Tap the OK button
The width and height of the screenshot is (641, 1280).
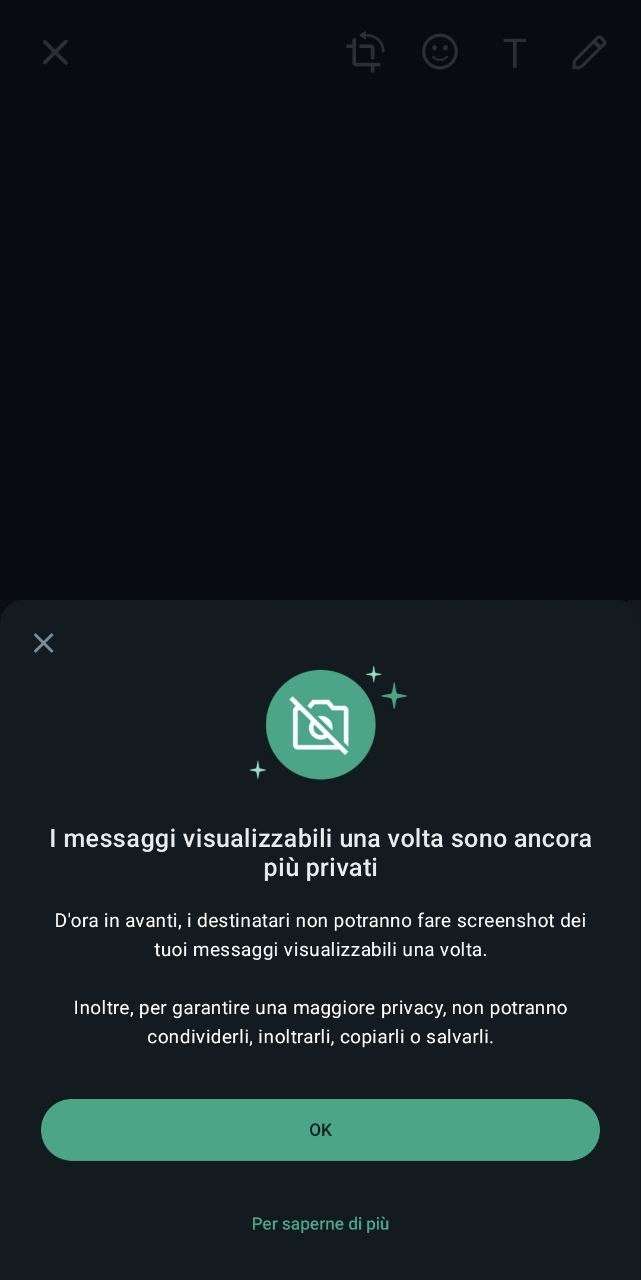[x=320, y=1130]
